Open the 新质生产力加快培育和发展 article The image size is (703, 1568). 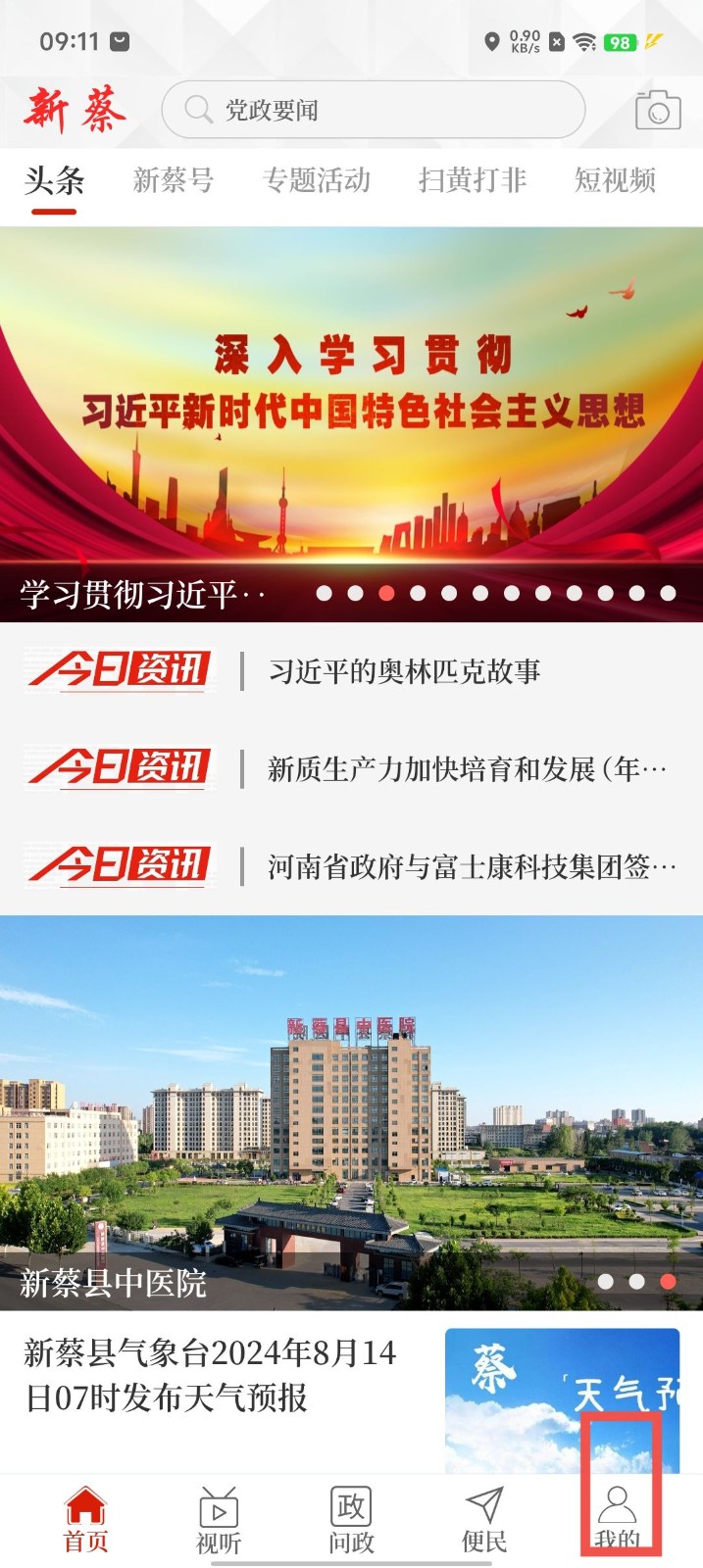(466, 769)
